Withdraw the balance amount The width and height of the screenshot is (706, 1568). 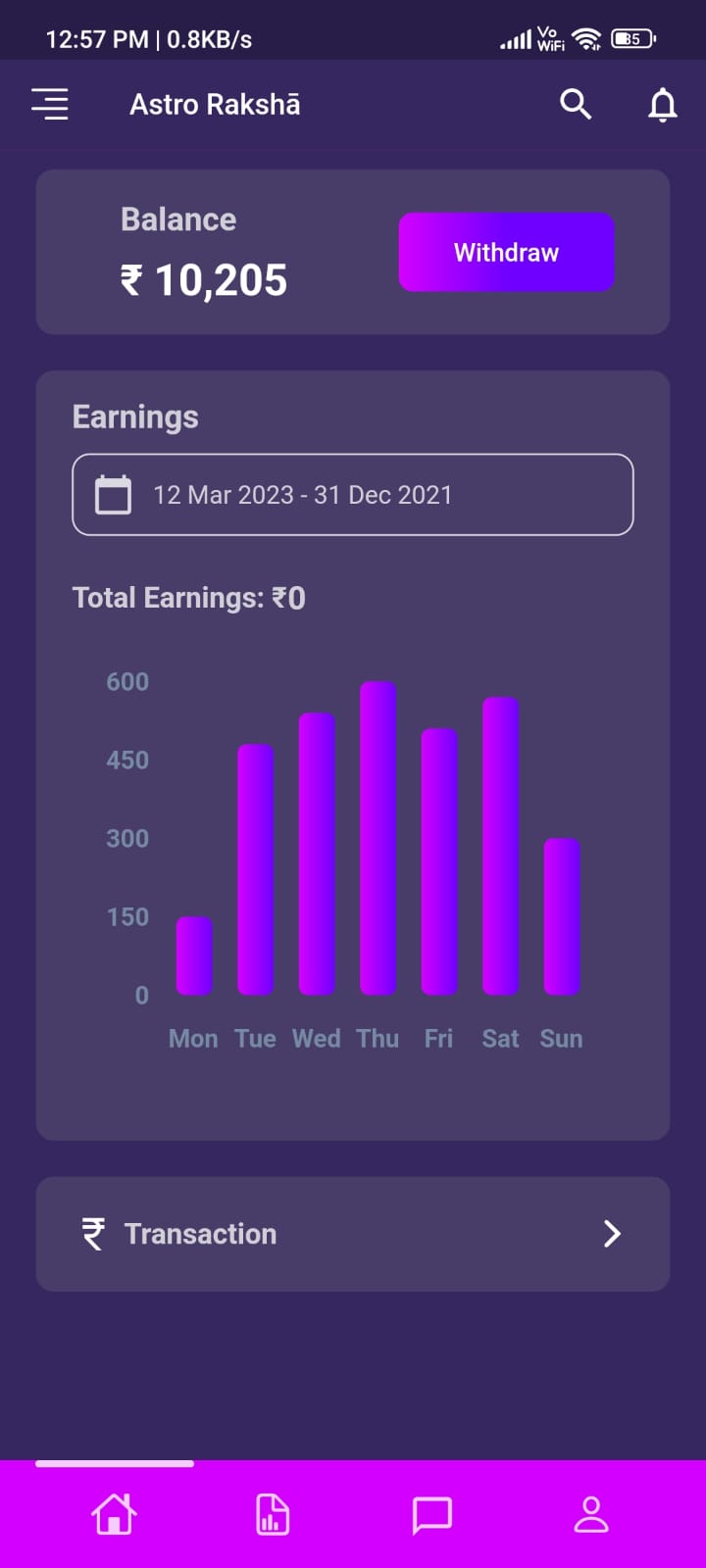click(506, 252)
